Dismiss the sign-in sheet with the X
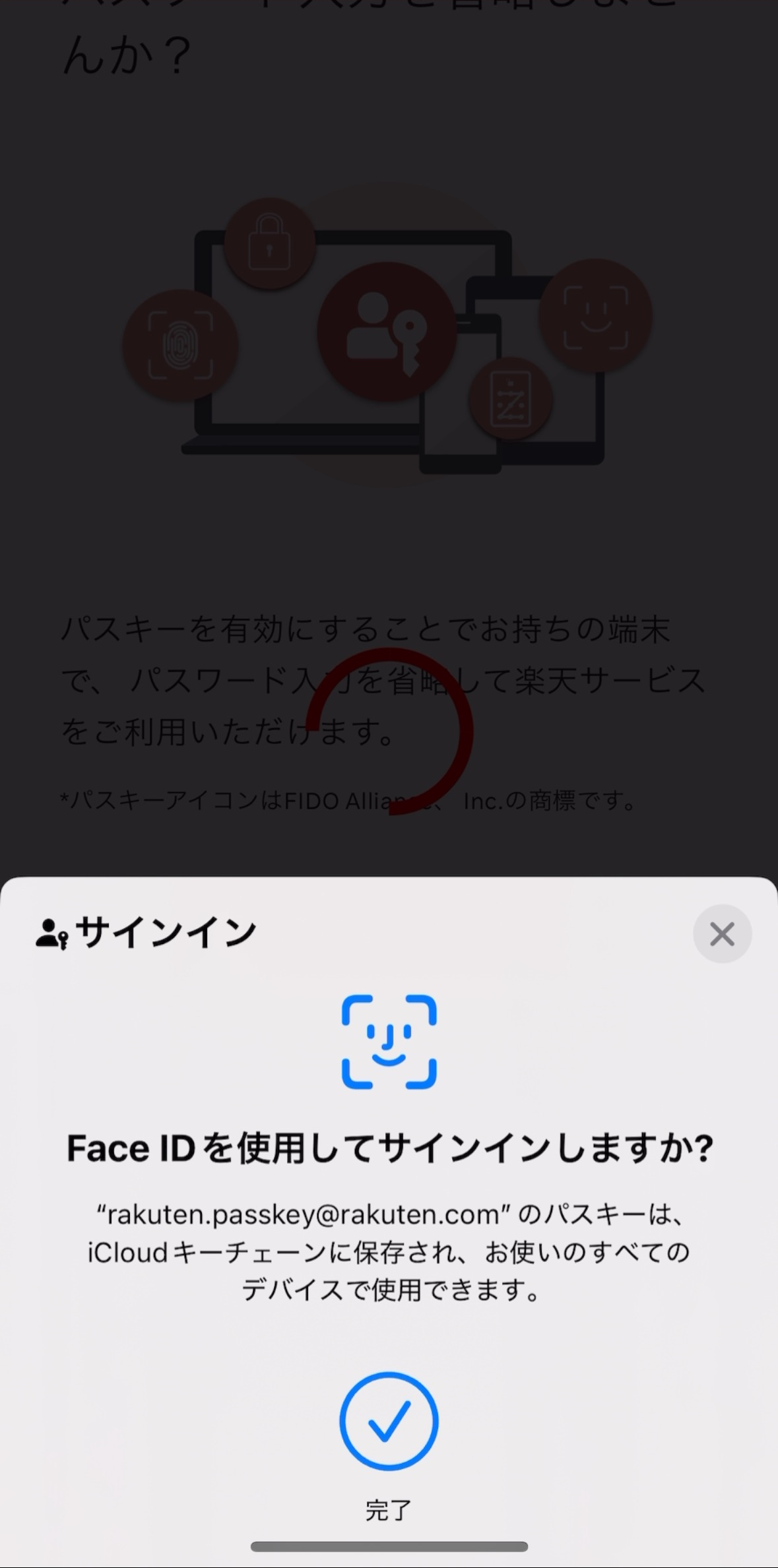The image size is (778, 1568). click(x=721, y=935)
